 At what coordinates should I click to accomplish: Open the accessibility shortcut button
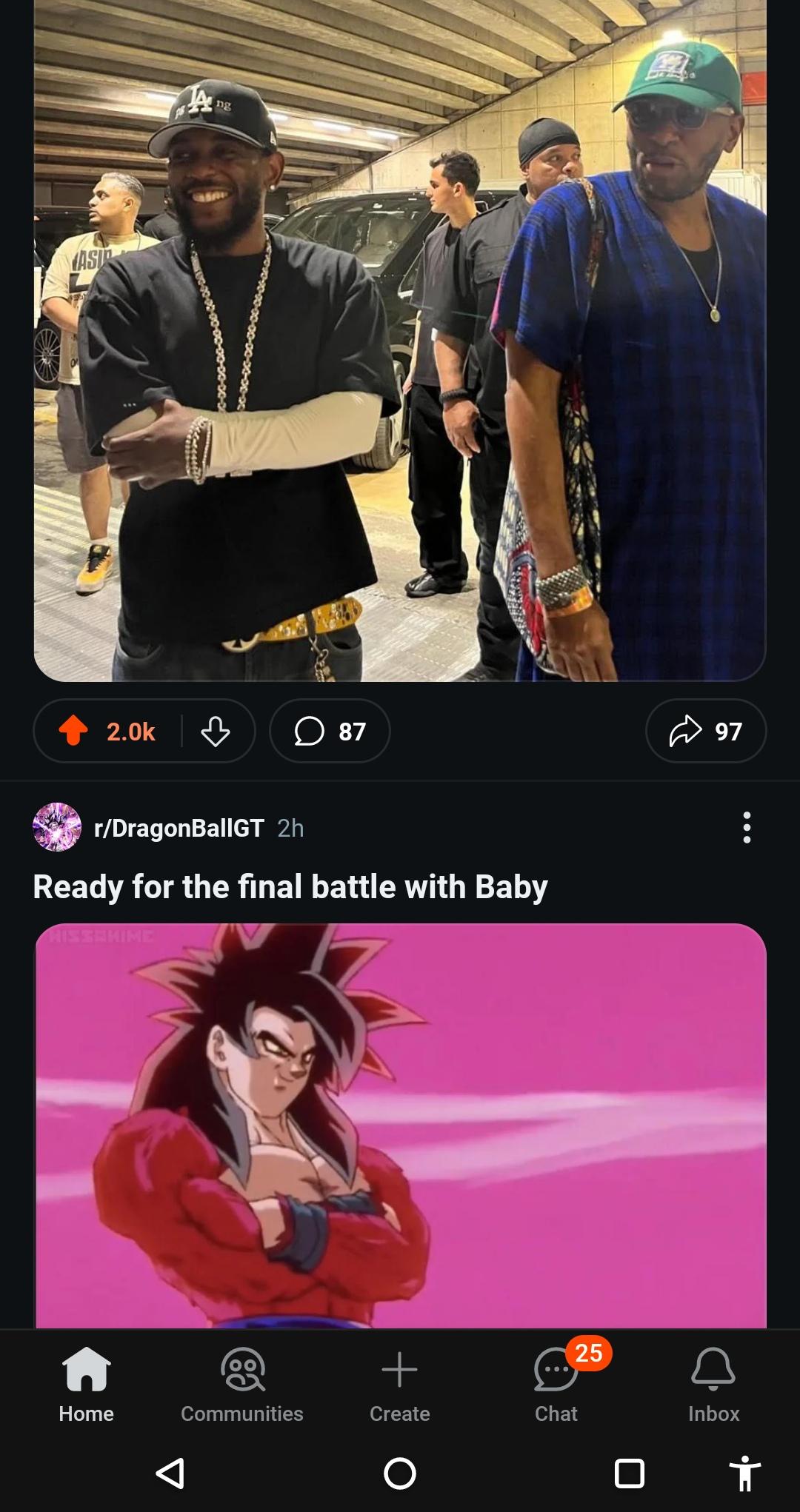coord(745,1473)
